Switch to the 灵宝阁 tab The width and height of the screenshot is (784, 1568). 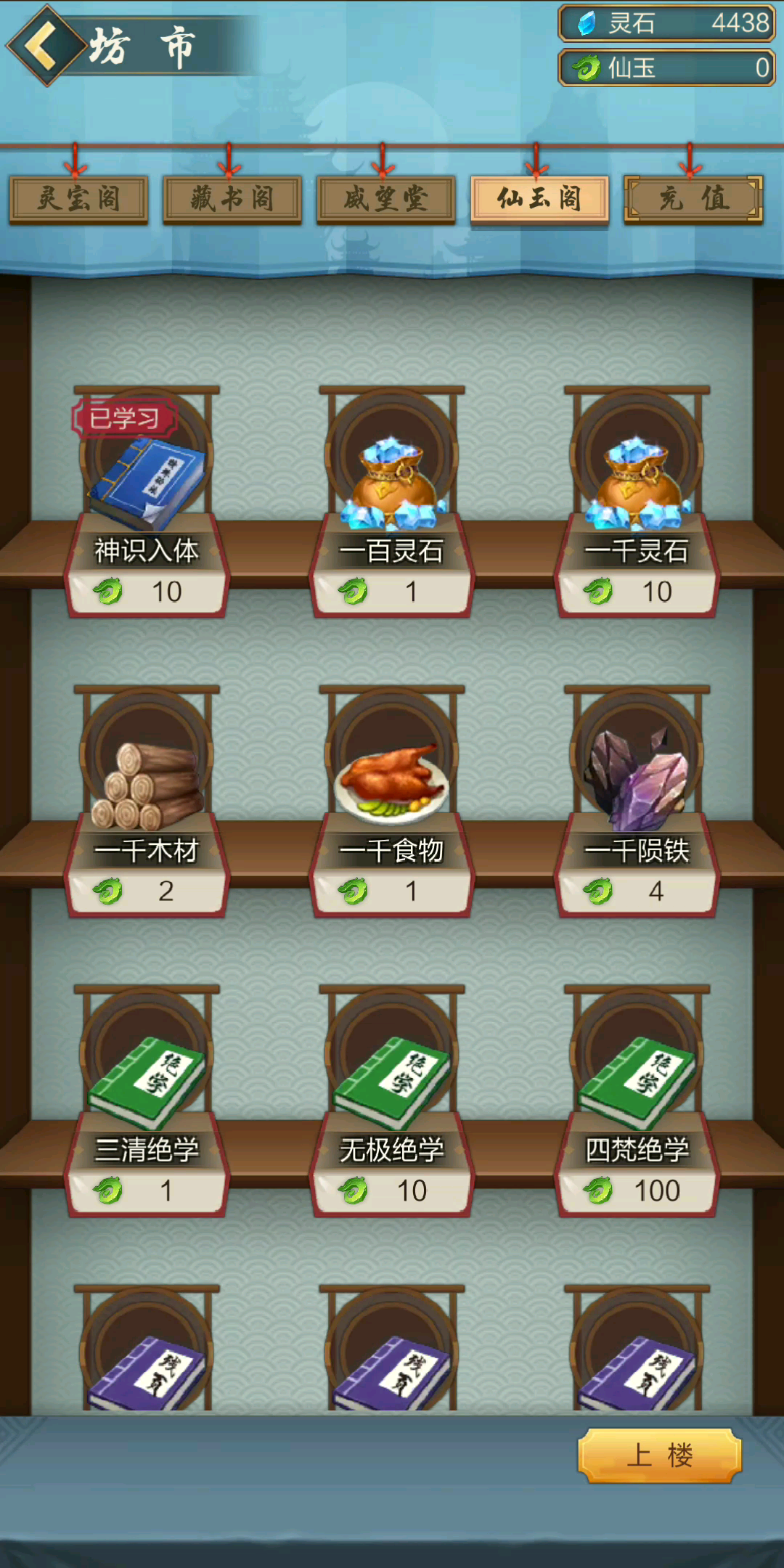(x=78, y=199)
